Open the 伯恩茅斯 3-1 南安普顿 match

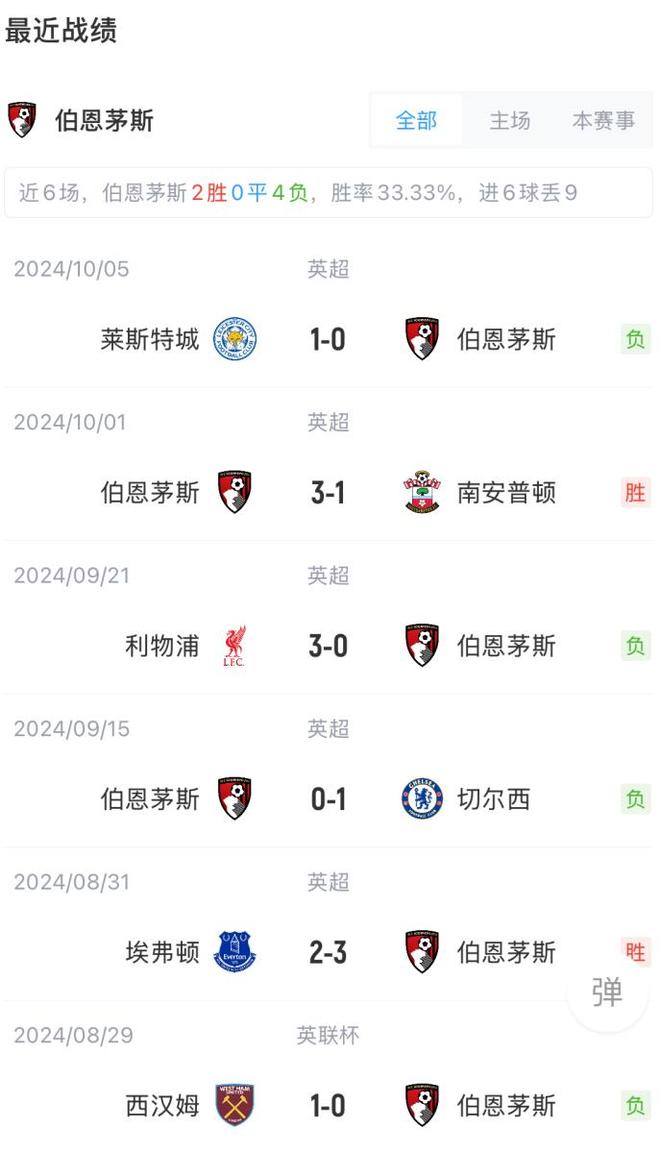[x=328, y=493]
